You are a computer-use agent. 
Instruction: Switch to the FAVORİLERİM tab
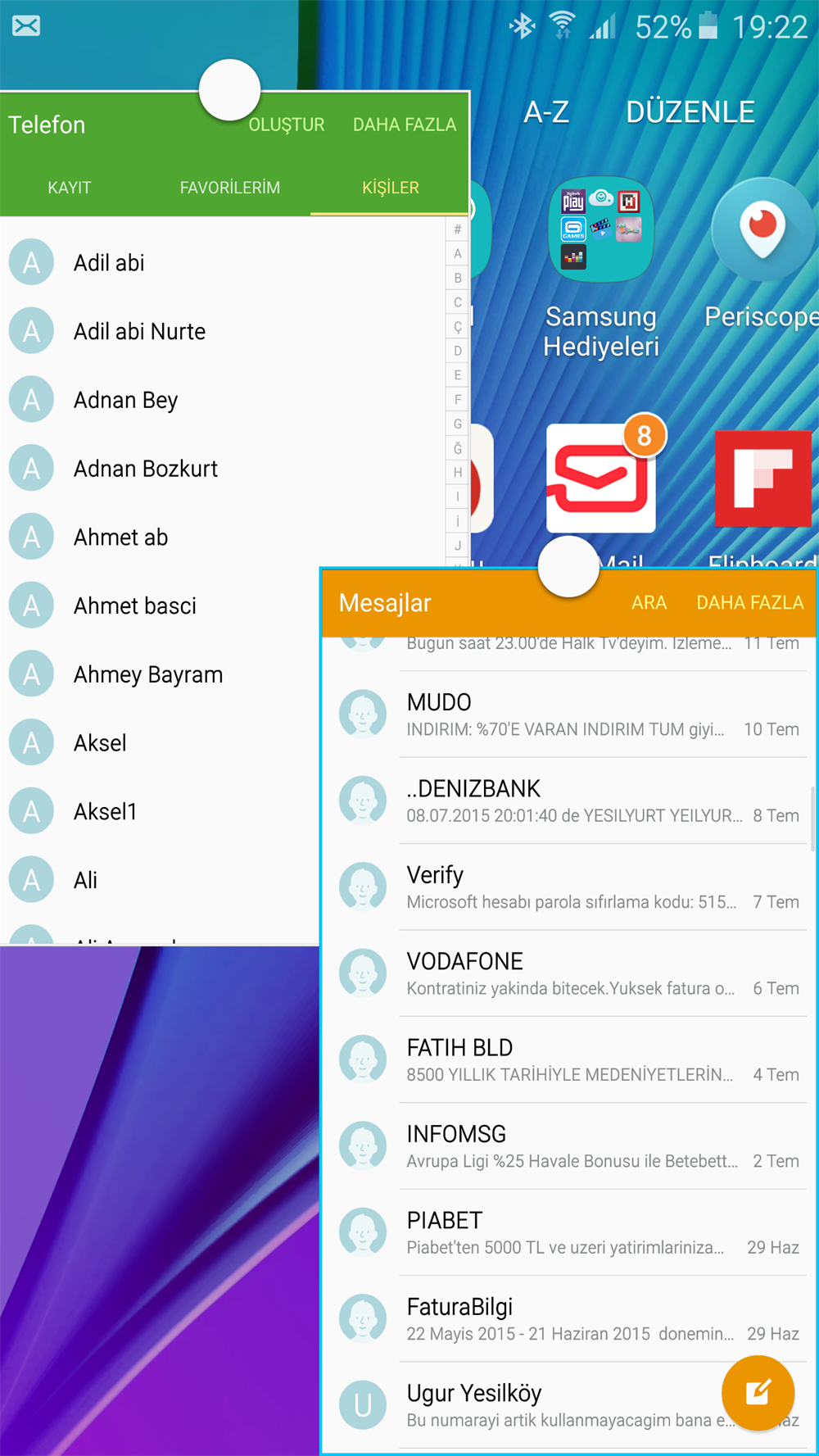pyautogui.click(x=229, y=188)
